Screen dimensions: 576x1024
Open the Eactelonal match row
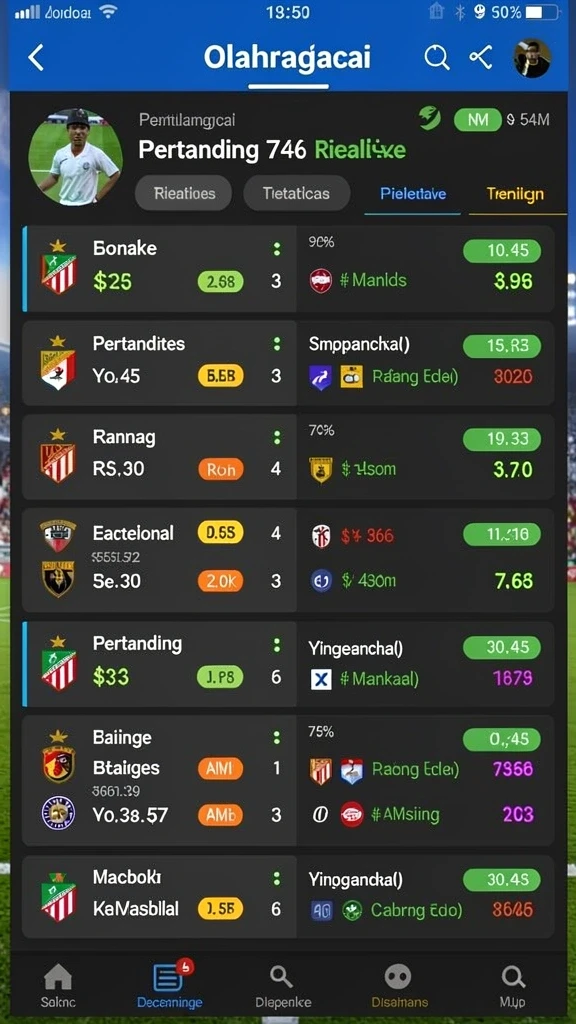(x=288, y=560)
